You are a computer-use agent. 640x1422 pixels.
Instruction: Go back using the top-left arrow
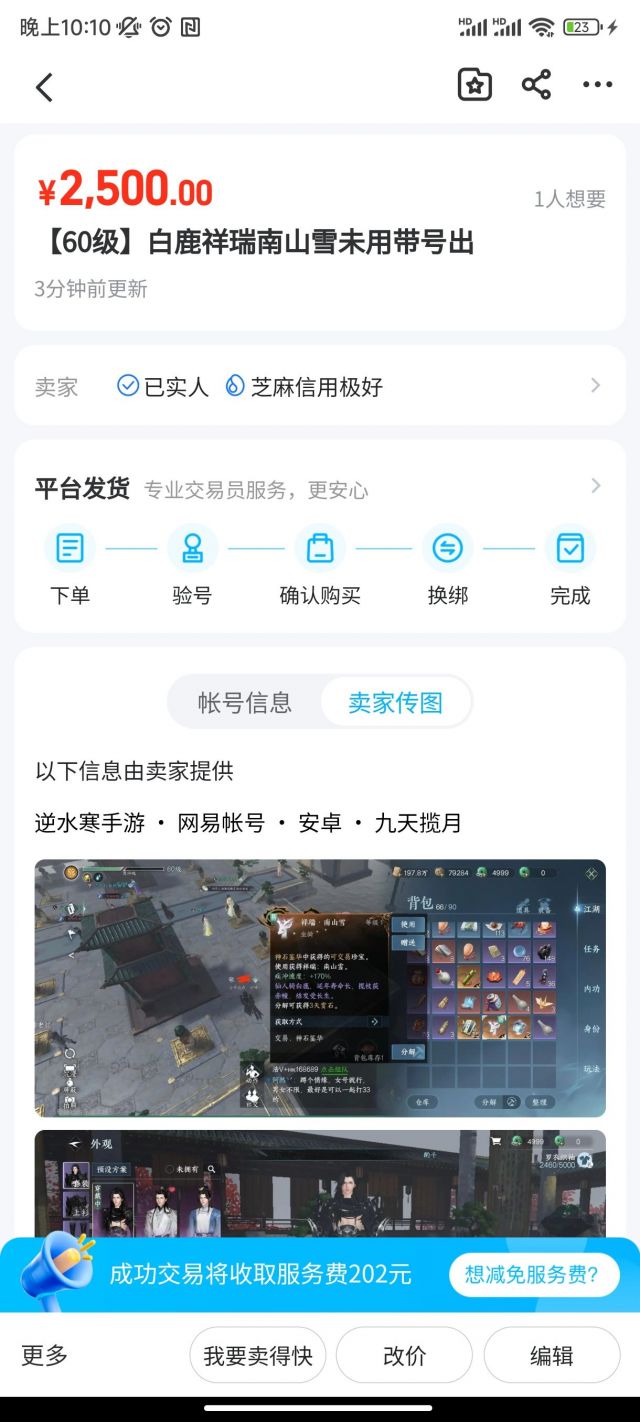pos(44,87)
